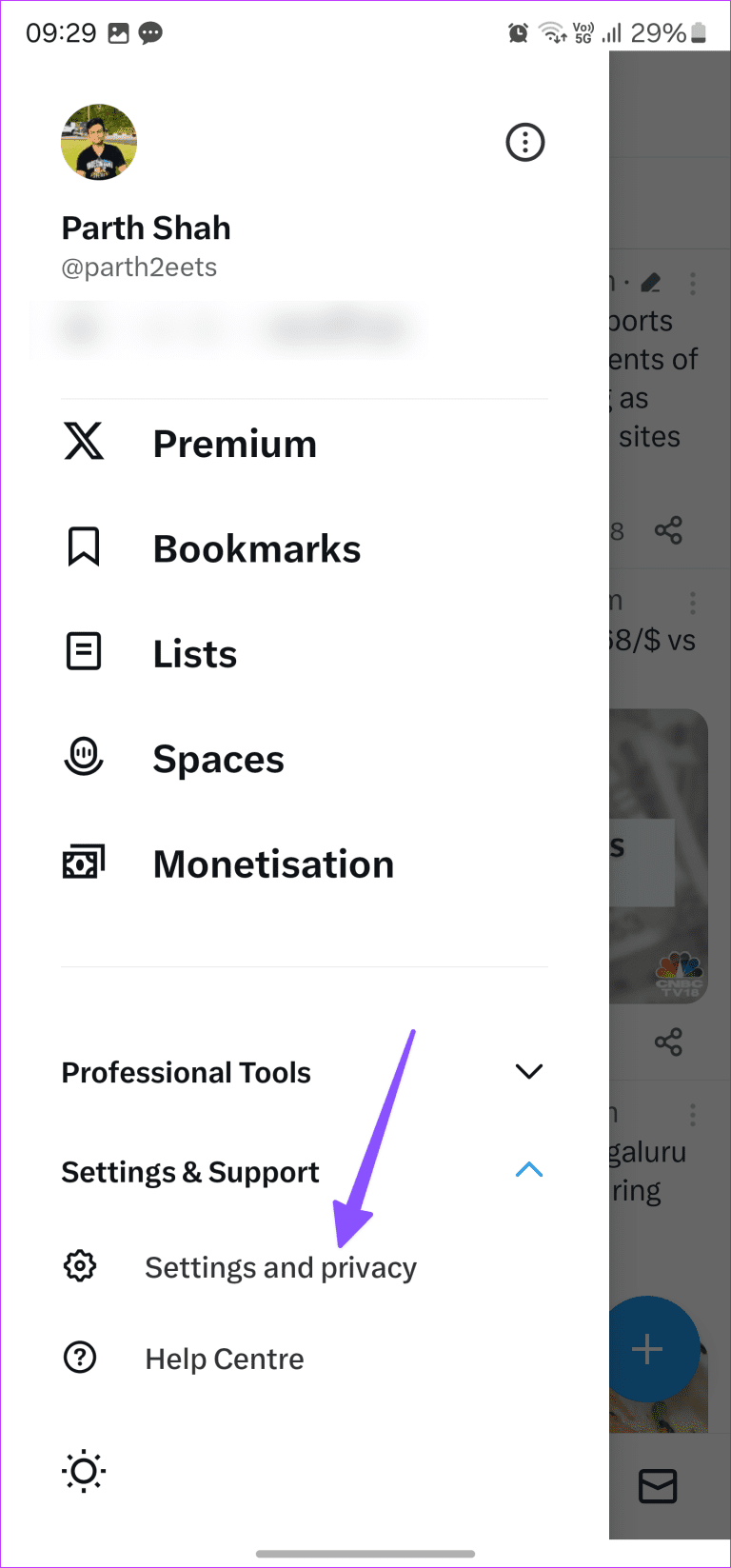Open the accounts overflow menu
731x1568 pixels.
pos(524,143)
